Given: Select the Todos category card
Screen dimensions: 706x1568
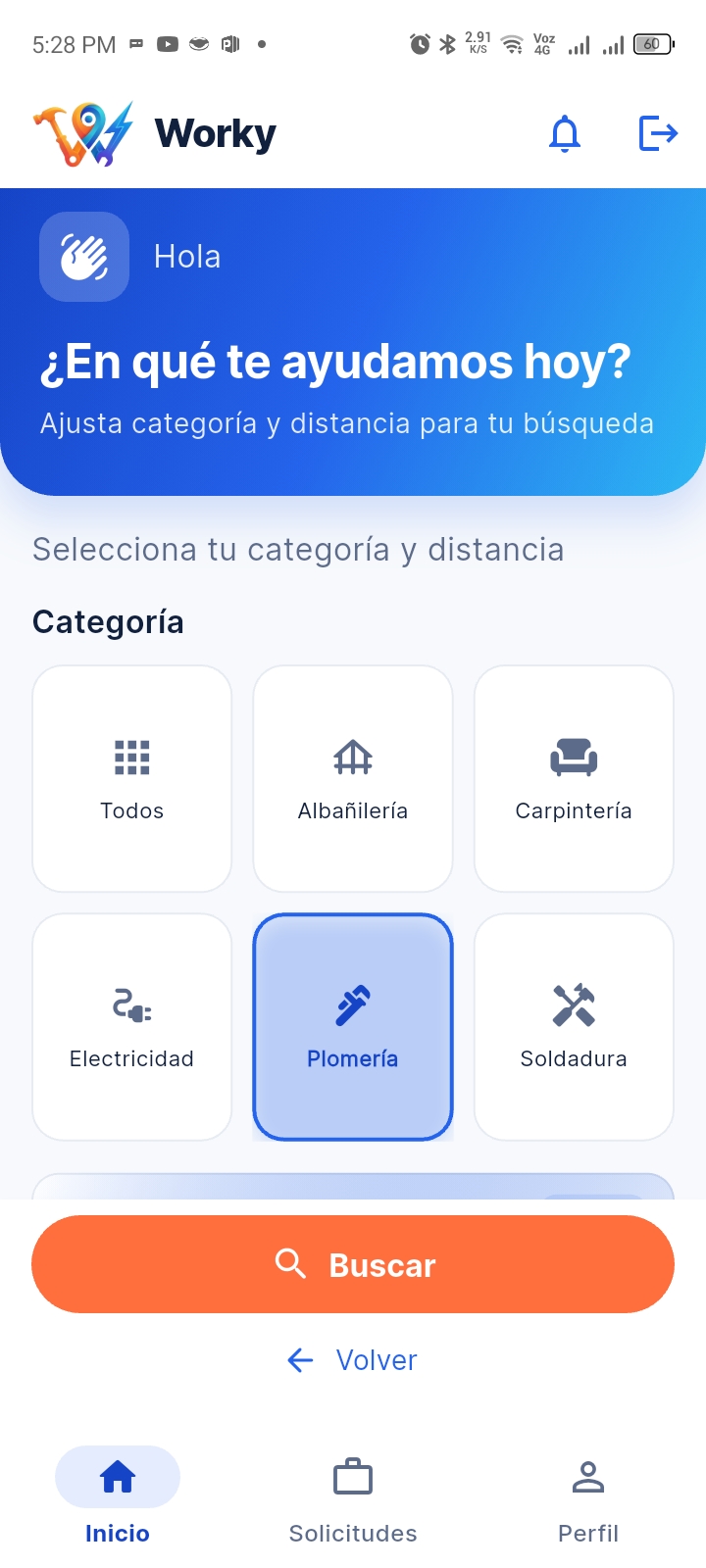Looking at the screenshot, I should (x=131, y=778).
